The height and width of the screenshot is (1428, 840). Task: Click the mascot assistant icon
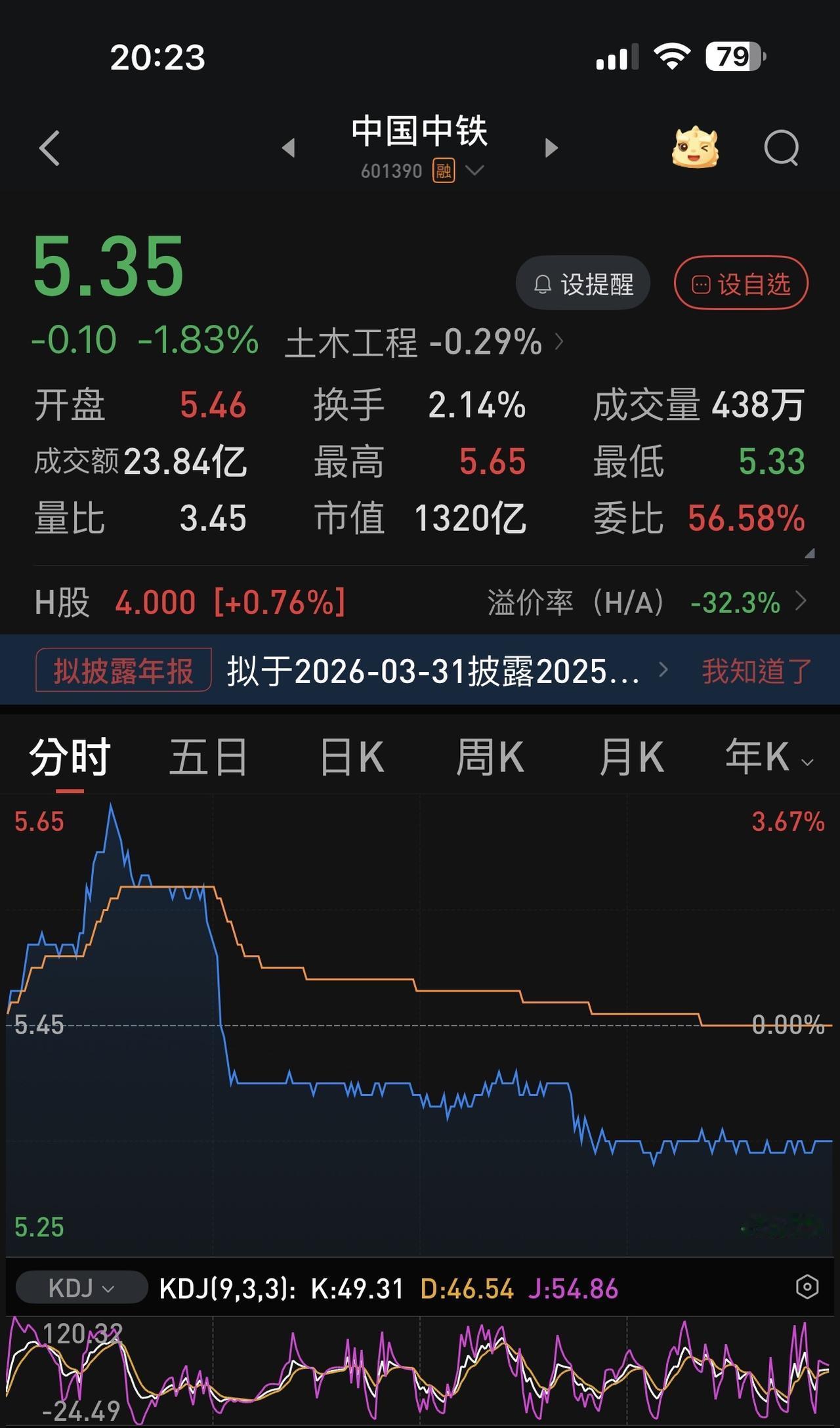click(x=697, y=146)
